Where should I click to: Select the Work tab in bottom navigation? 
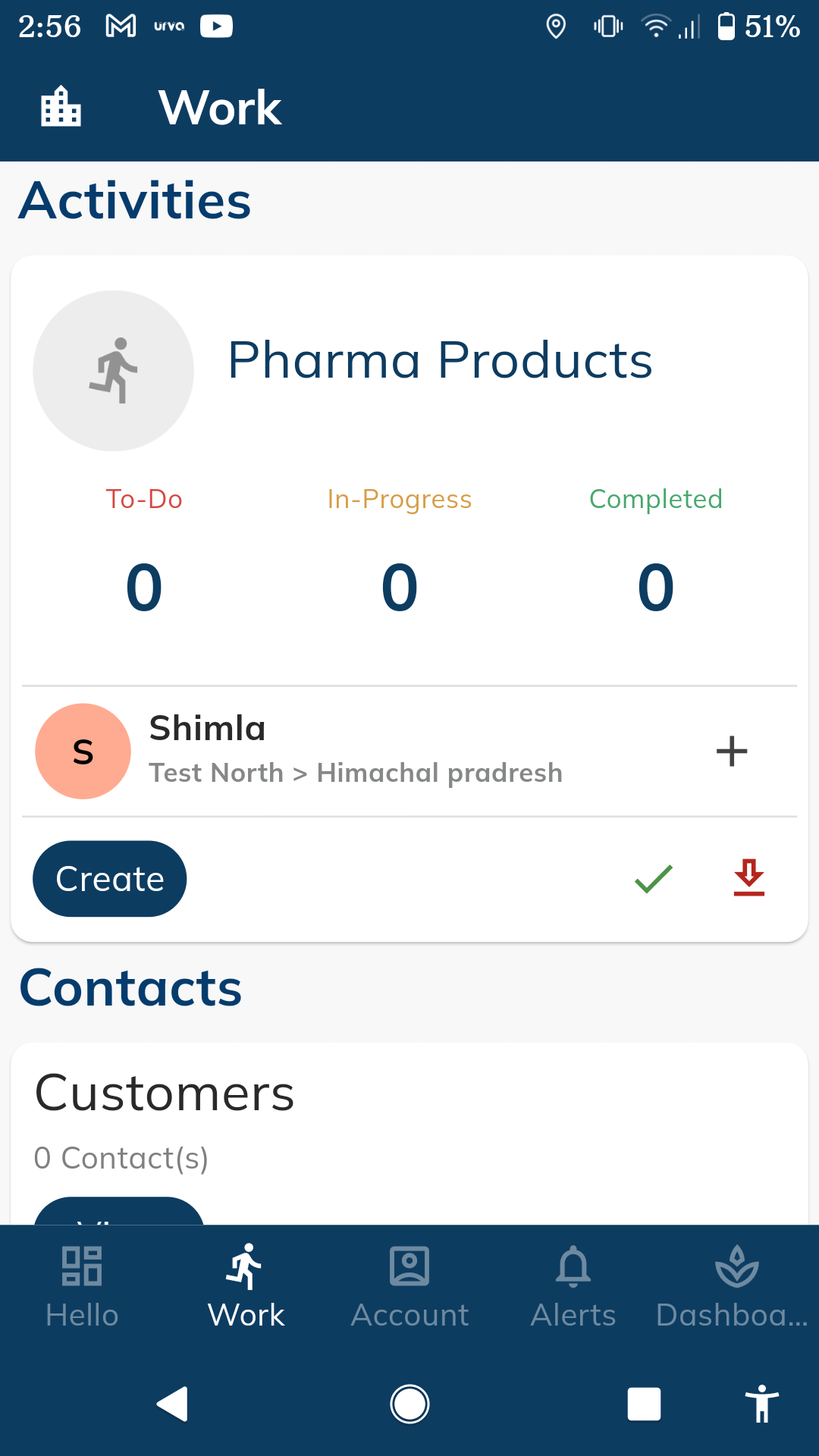(246, 1287)
